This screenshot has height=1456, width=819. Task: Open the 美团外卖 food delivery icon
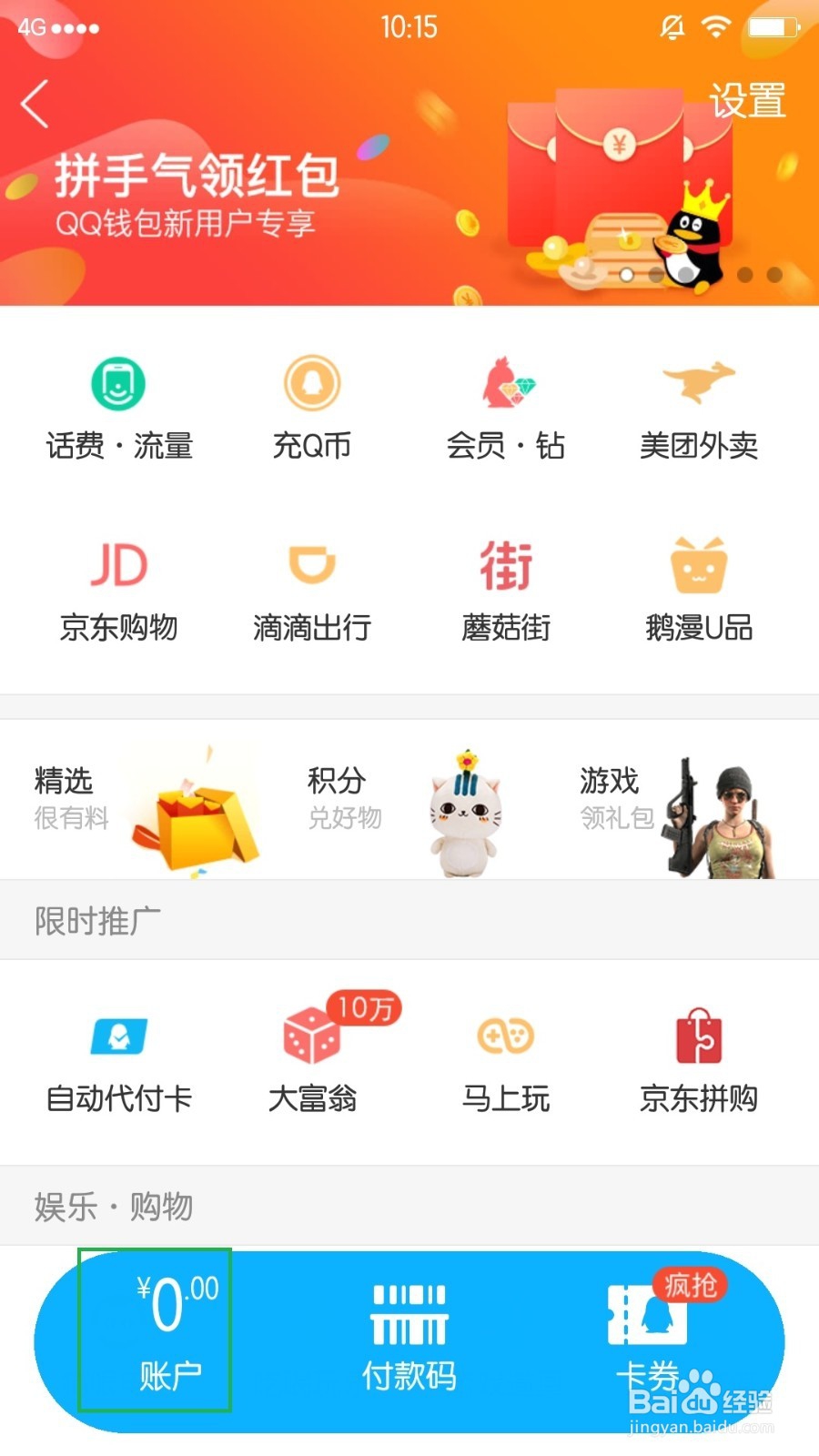699,405
